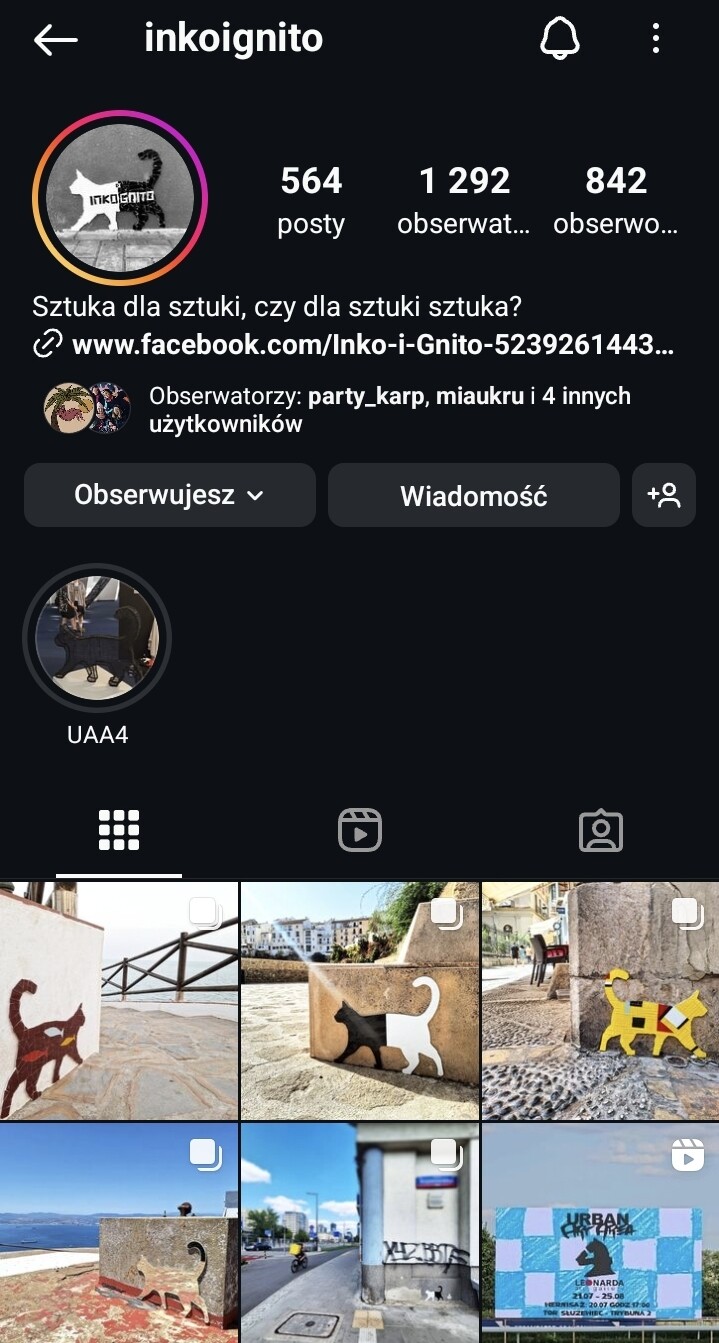Open the Facebook link in bio
The height and width of the screenshot is (1343, 719).
click(372, 346)
